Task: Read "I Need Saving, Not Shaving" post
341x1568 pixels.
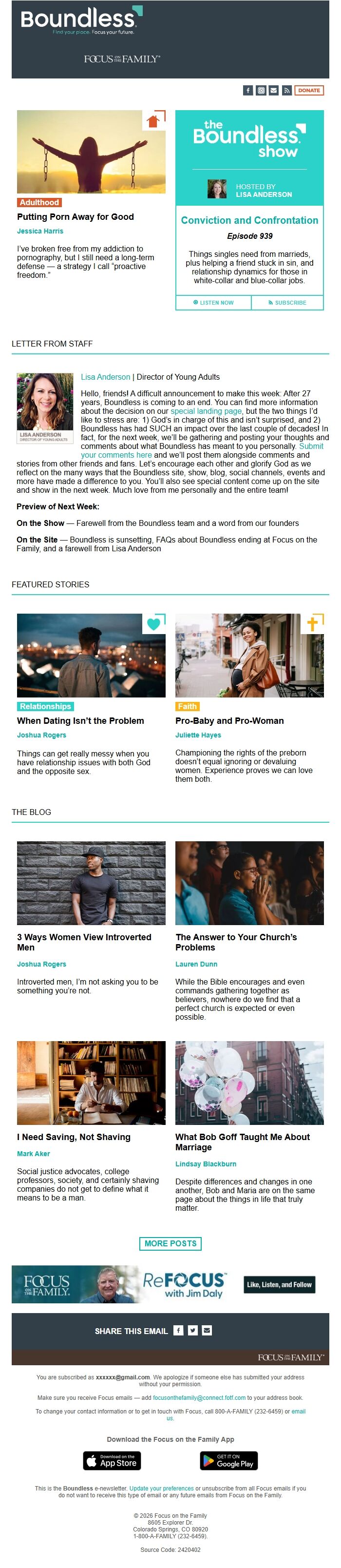Action: tap(74, 1137)
